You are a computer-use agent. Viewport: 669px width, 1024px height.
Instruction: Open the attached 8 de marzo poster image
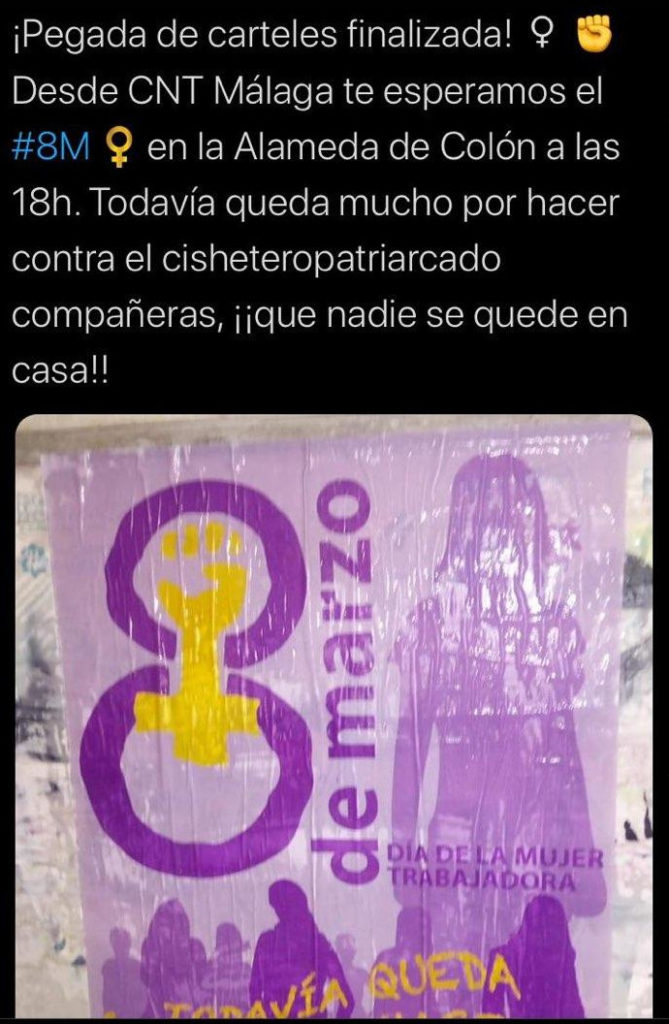tap(334, 715)
